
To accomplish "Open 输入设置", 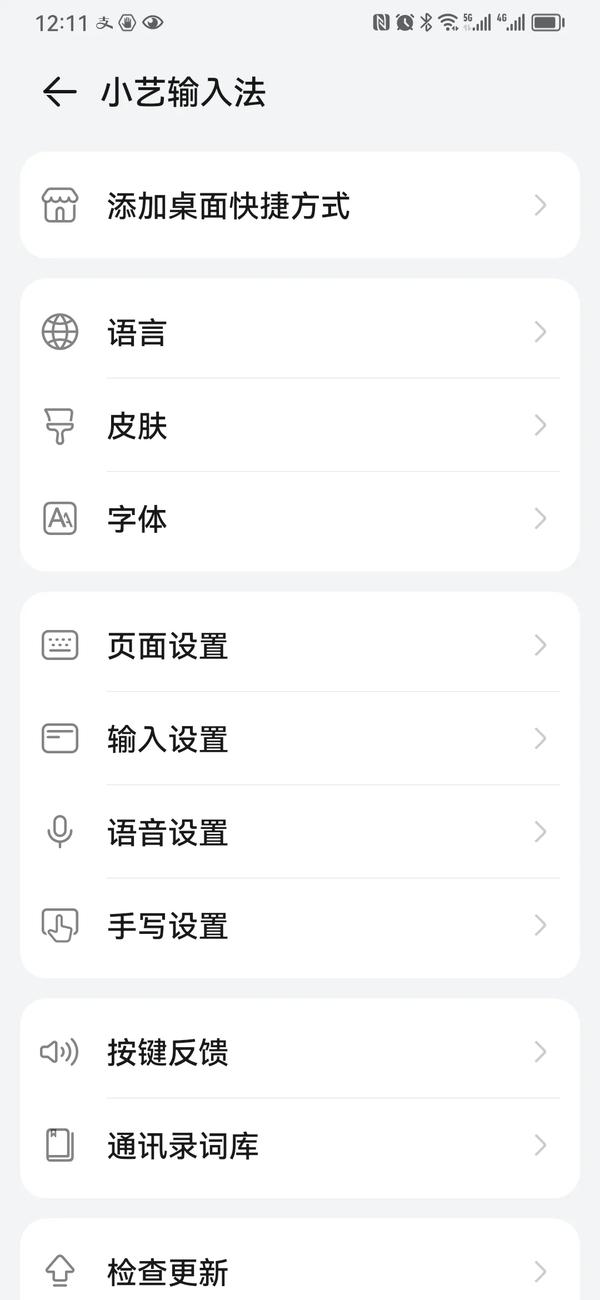I will pyautogui.click(x=300, y=739).
